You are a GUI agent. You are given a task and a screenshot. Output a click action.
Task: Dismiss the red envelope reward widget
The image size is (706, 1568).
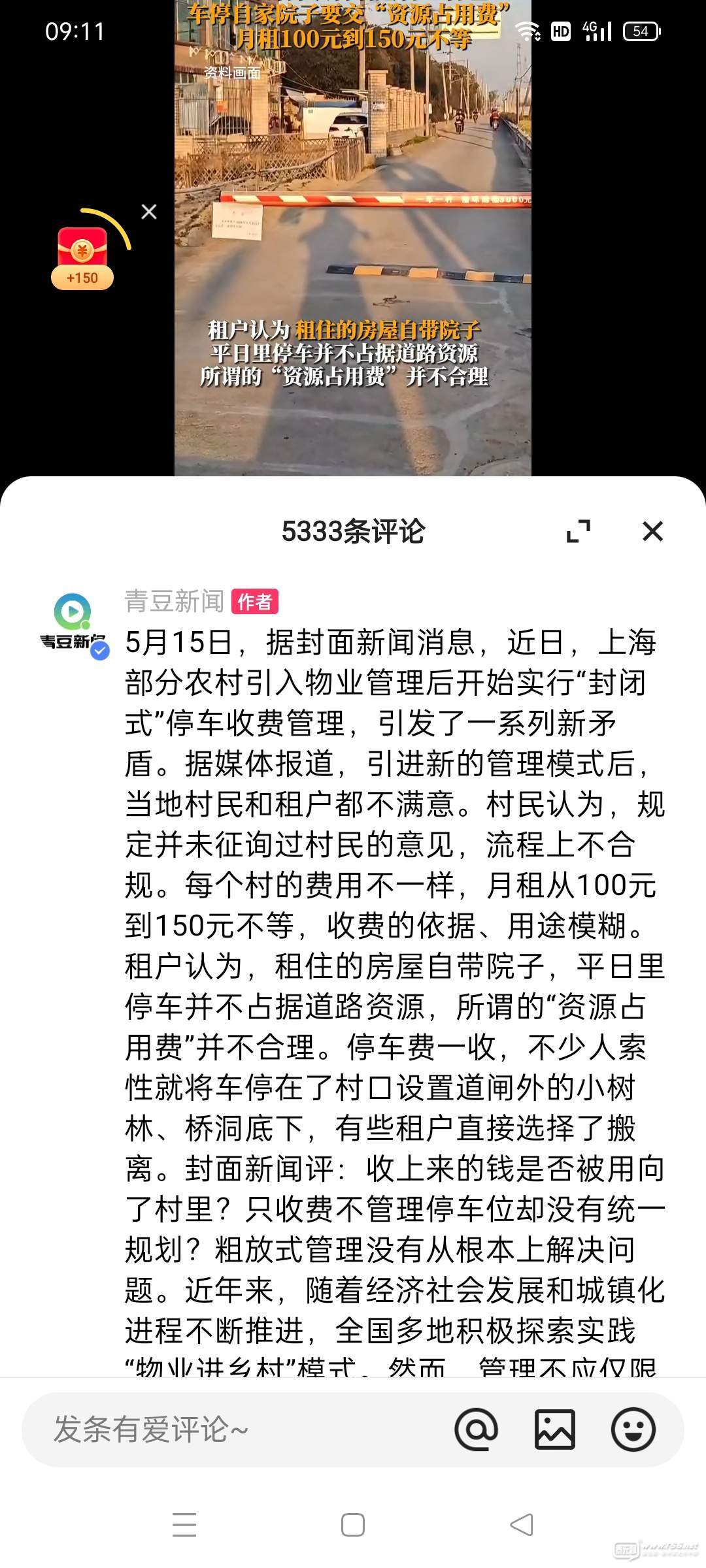click(x=149, y=212)
